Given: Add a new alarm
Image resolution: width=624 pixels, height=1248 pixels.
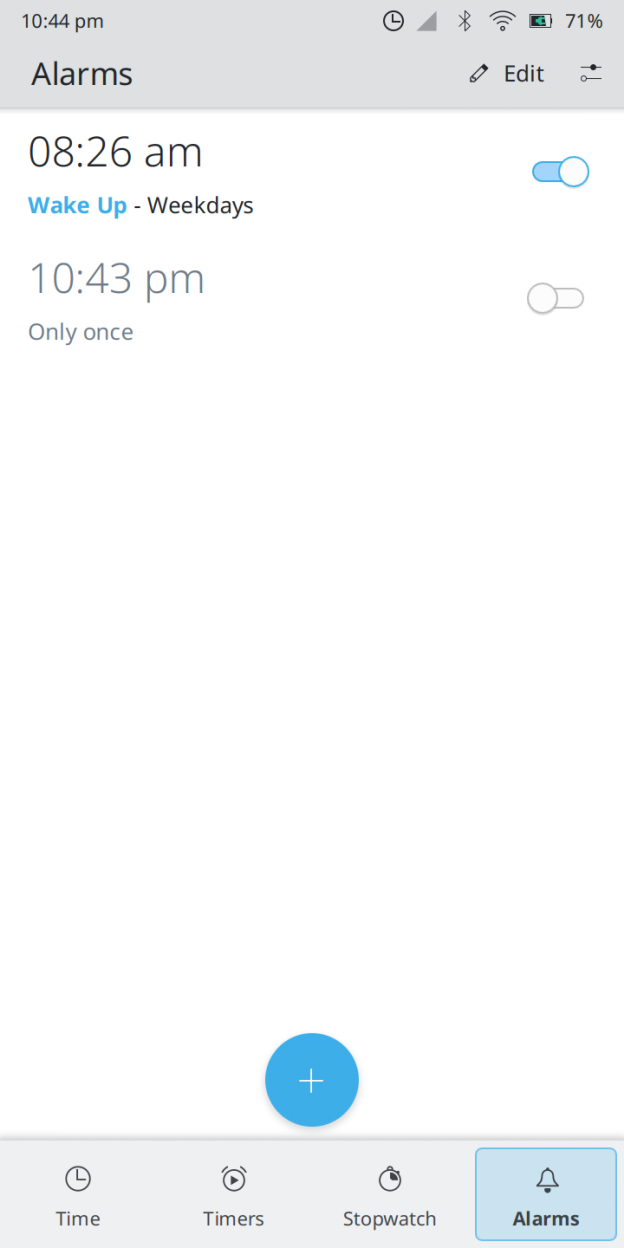Looking at the screenshot, I should coord(312,1080).
